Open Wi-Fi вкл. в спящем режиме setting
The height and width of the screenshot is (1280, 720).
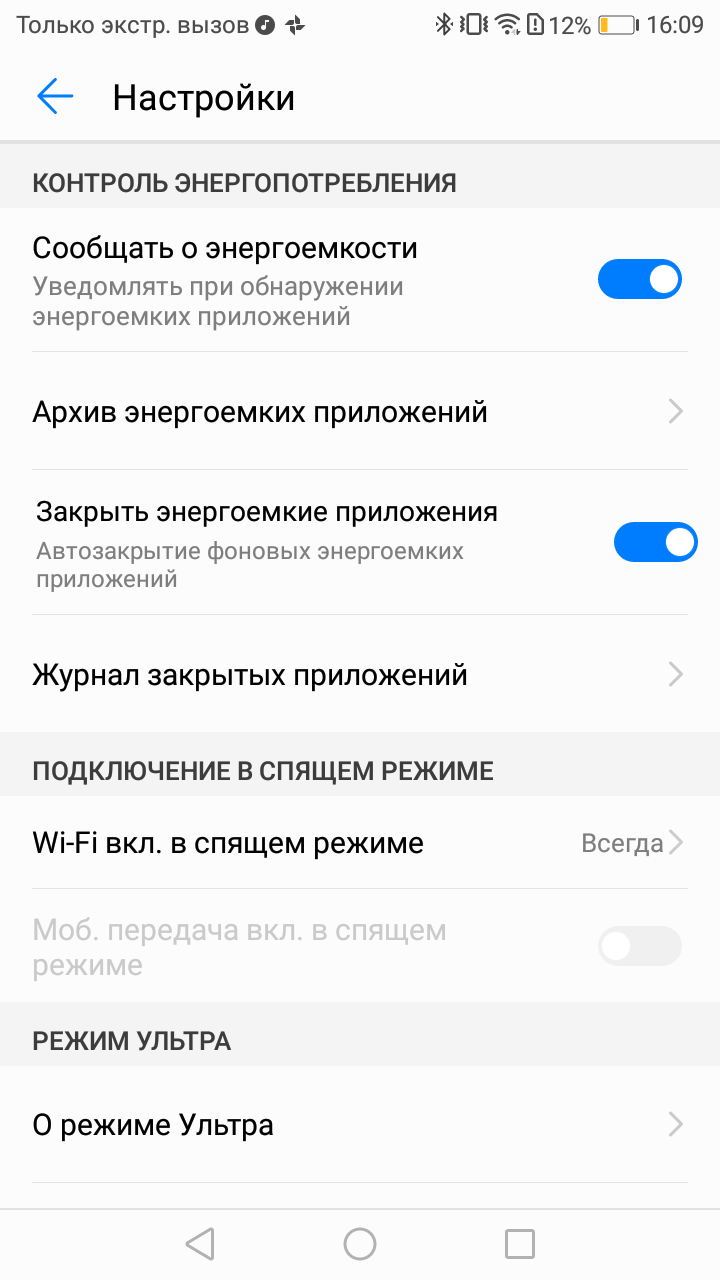click(x=360, y=843)
